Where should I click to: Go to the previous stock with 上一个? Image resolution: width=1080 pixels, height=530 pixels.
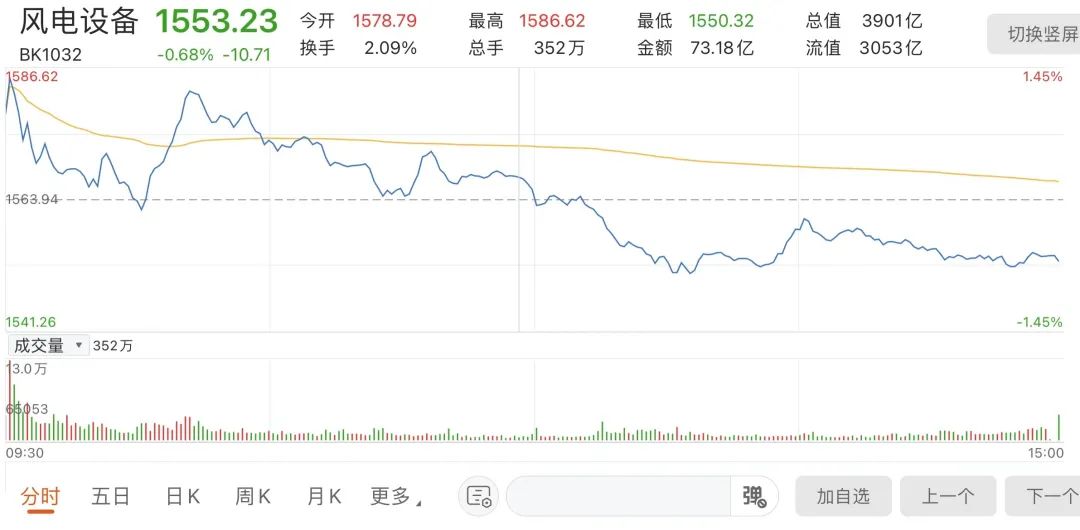pos(947,496)
